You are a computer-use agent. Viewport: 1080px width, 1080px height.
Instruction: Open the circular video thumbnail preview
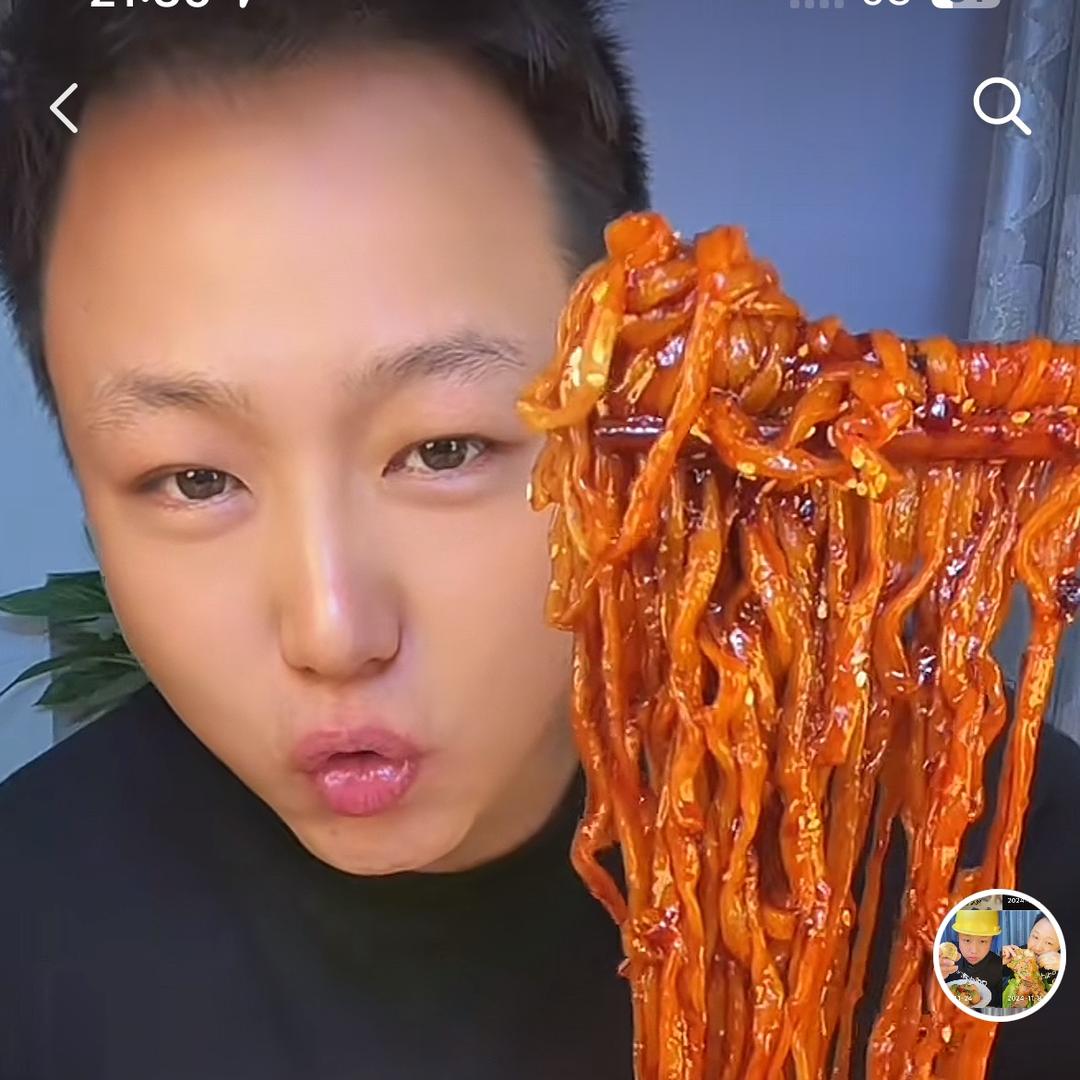click(x=999, y=955)
